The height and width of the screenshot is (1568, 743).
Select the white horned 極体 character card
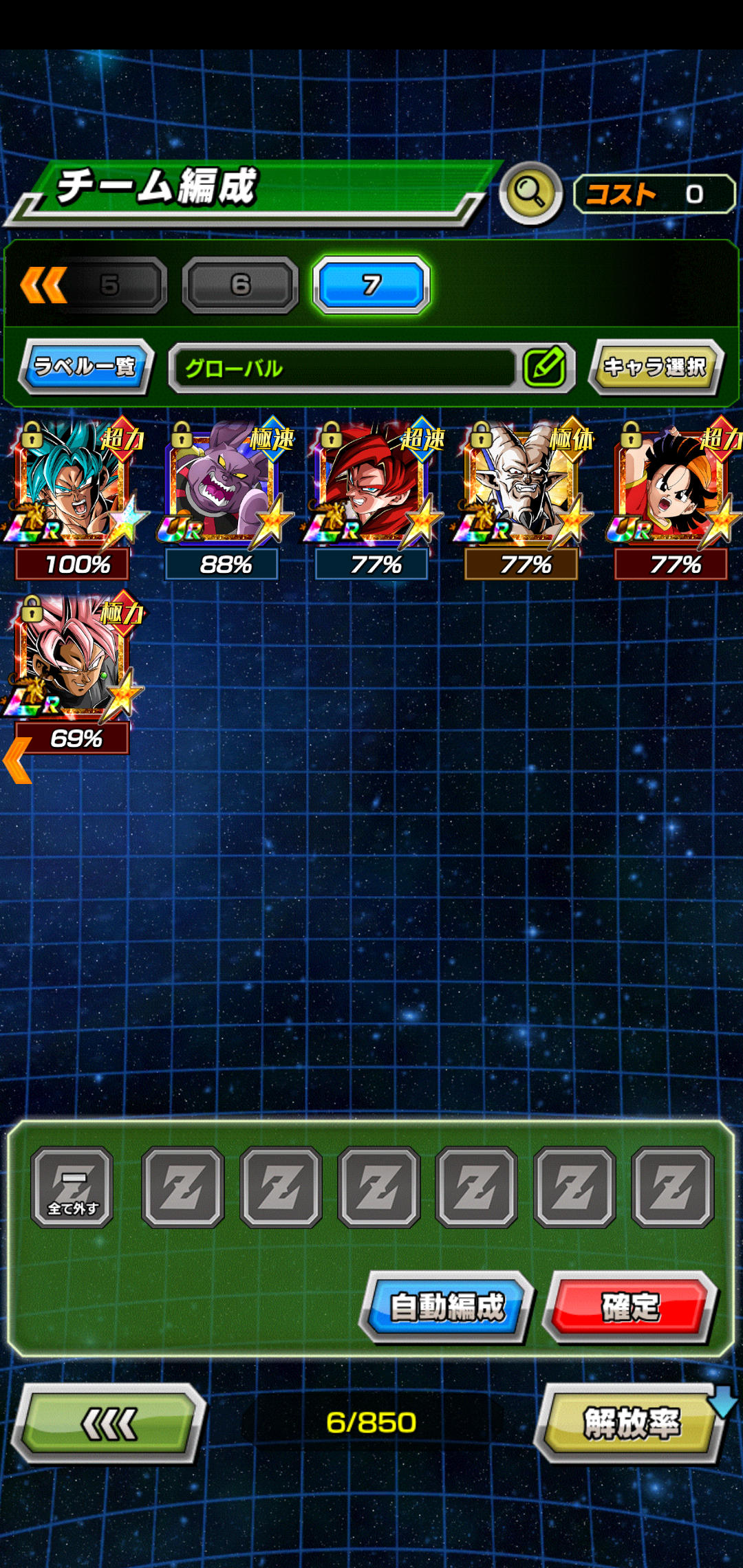523,499
